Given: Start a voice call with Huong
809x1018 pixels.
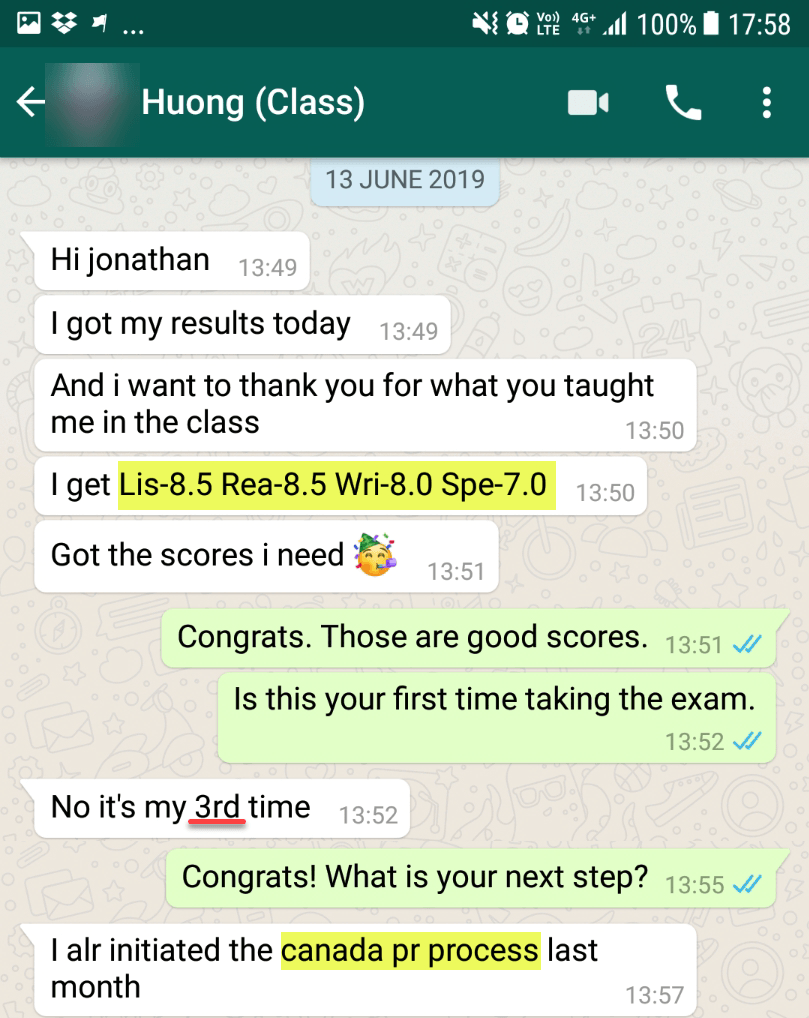Looking at the screenshot, I should pos(683,102).
